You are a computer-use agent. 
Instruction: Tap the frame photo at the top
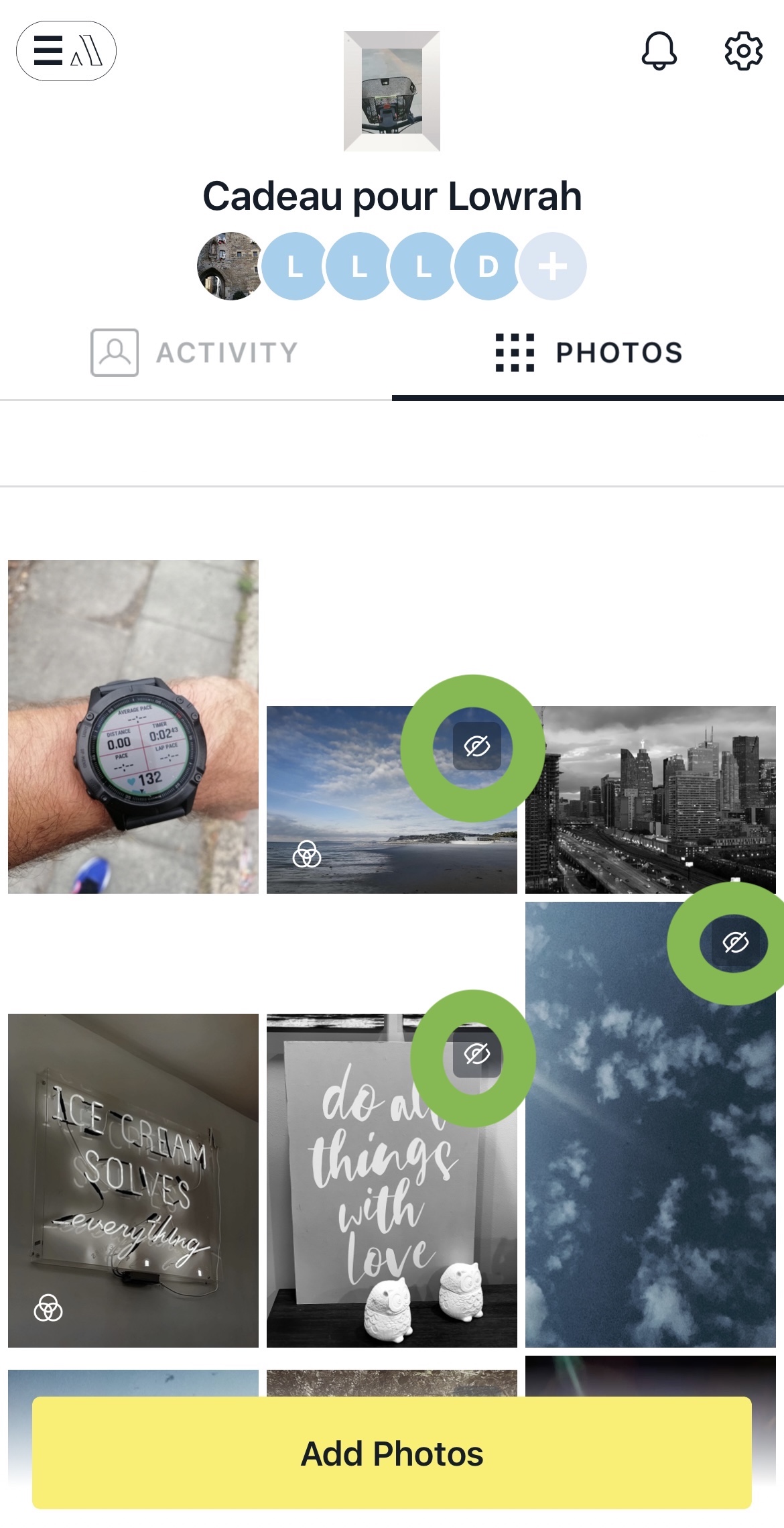(392, 91)
